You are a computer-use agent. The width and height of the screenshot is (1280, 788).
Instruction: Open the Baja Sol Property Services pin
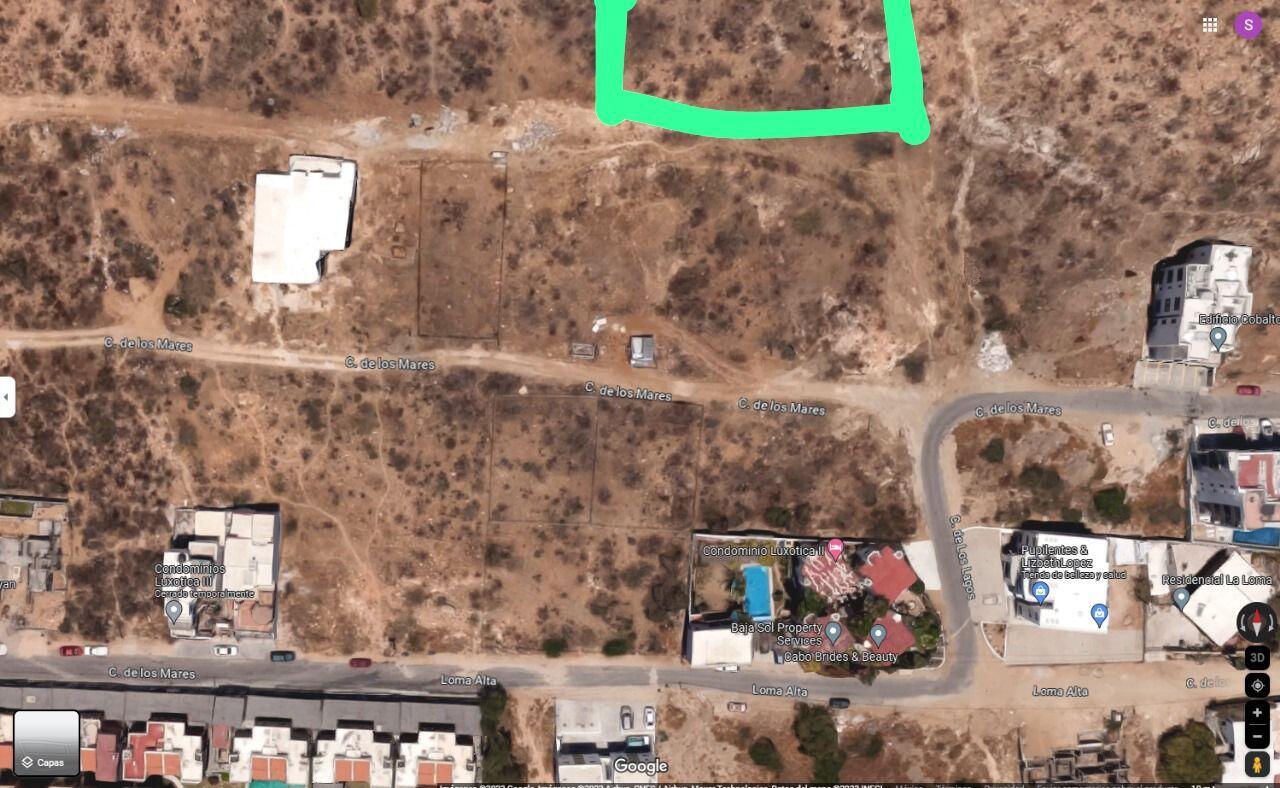click(x=833, y=630)
